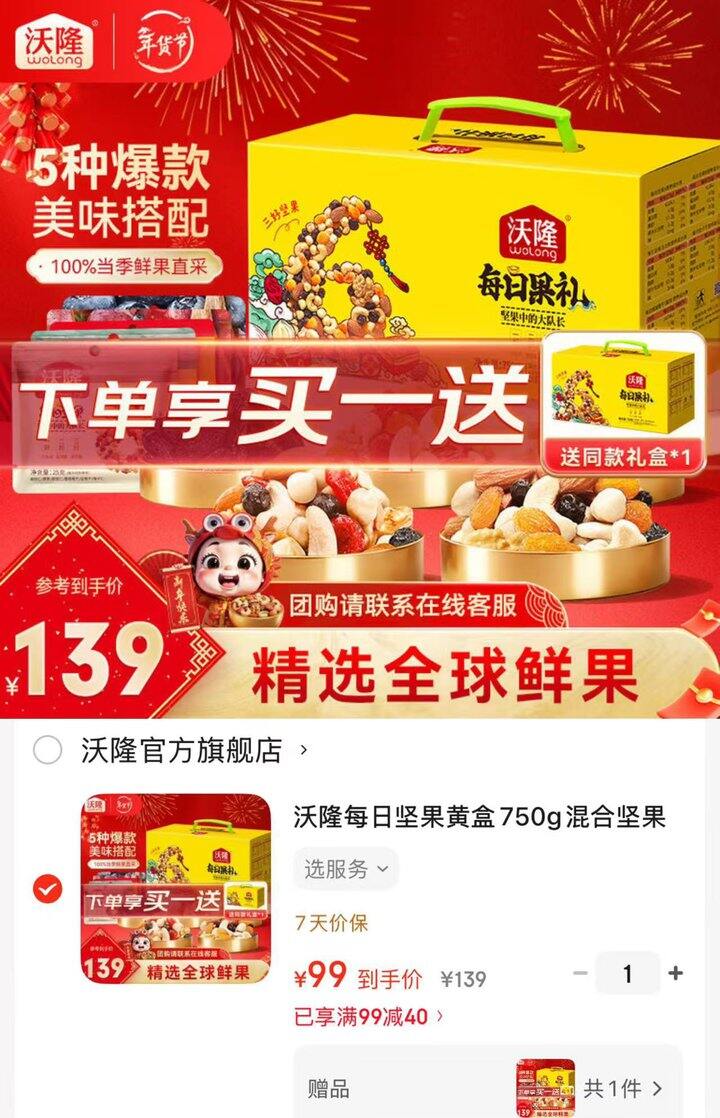This screenshot has width=720, height=1118.
Task: Open the 沃隆官方旗舰店 store page
Action: click(x=194, y=750)
